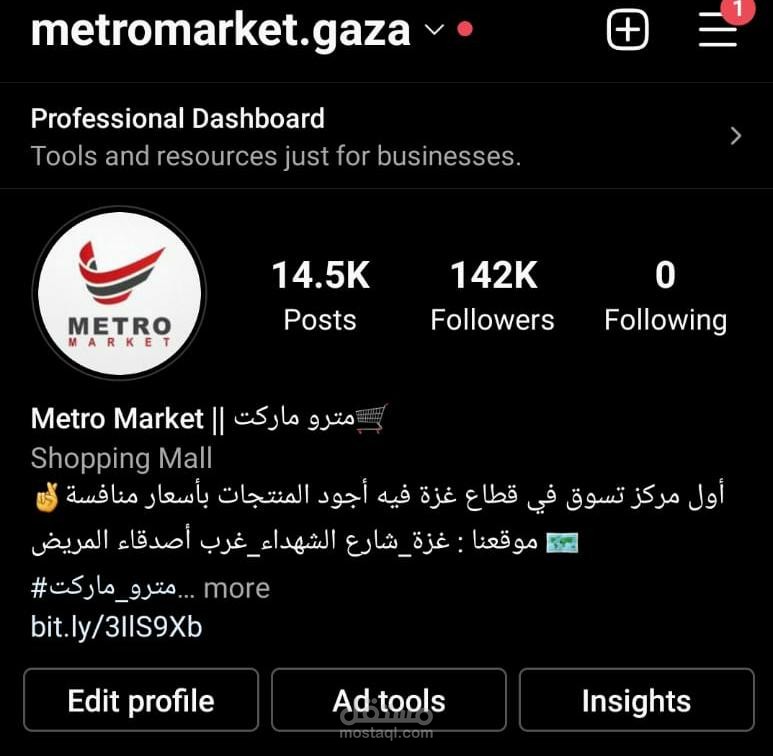Open the 142K Followers list
Viewport: 773px width, 756px height.
coord(492,295)
